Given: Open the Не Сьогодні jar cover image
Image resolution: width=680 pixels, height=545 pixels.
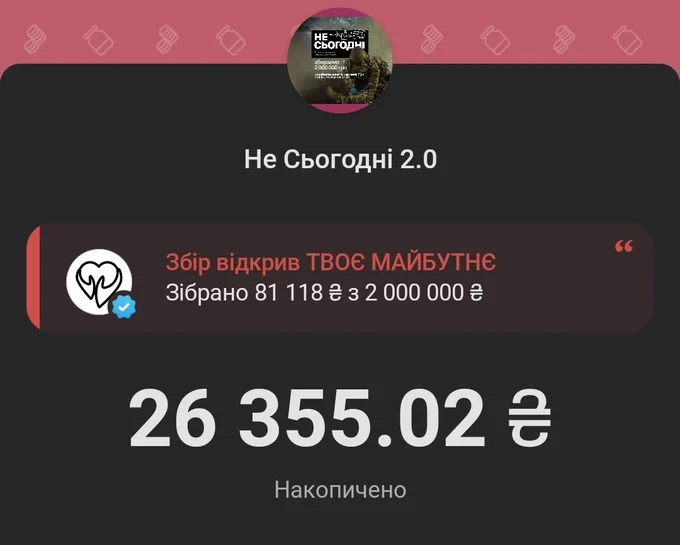Looking at the screenshot, I should (x=340, y=60).
